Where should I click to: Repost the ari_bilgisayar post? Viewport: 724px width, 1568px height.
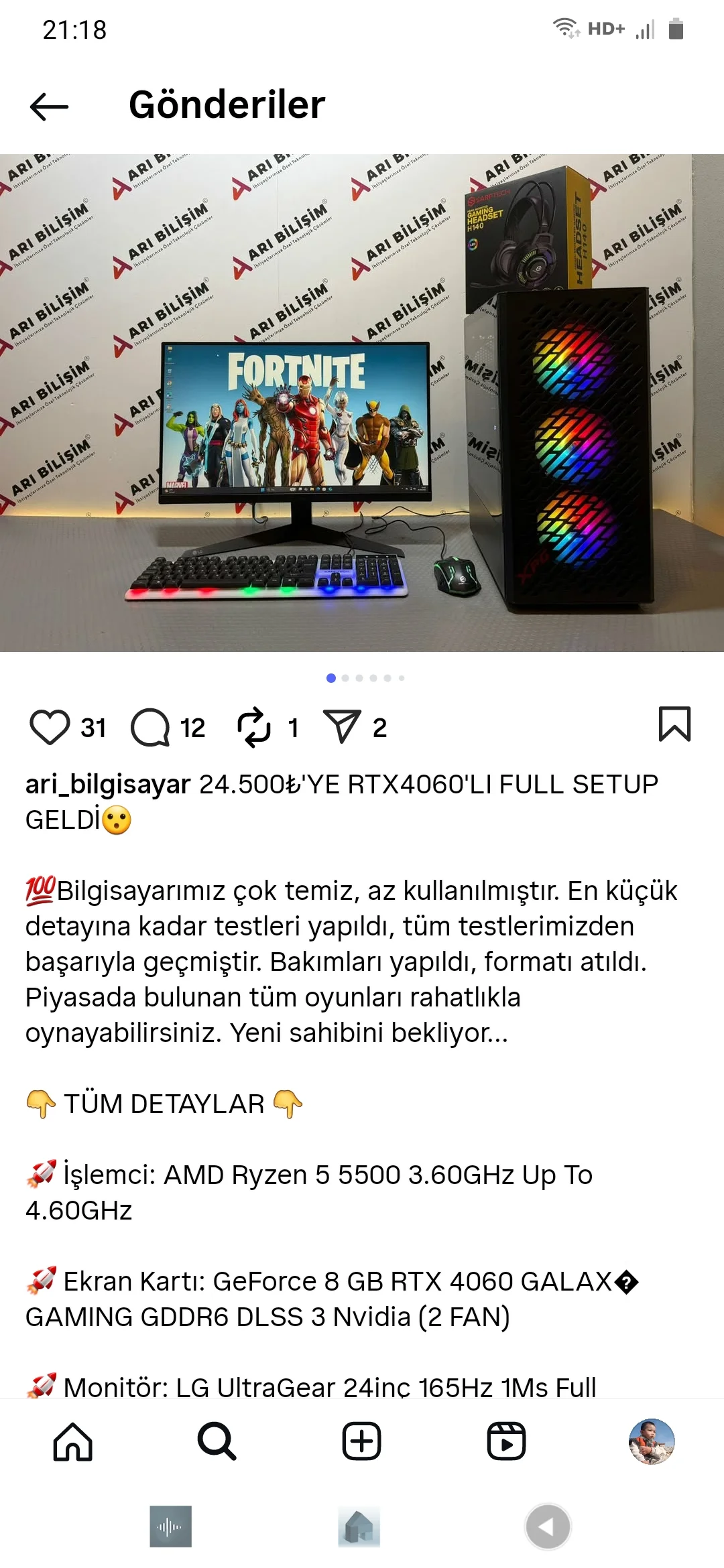(254, 727)
